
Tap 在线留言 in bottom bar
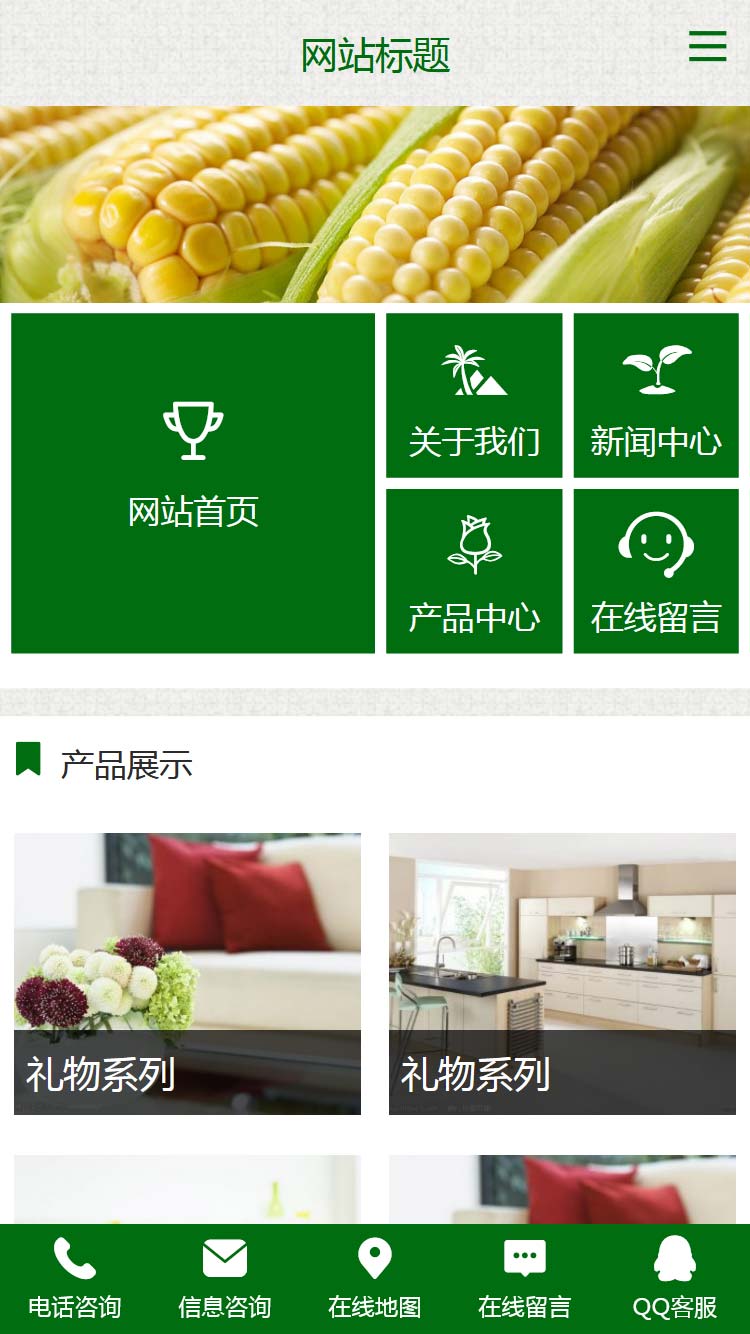tap(525, 1279)
